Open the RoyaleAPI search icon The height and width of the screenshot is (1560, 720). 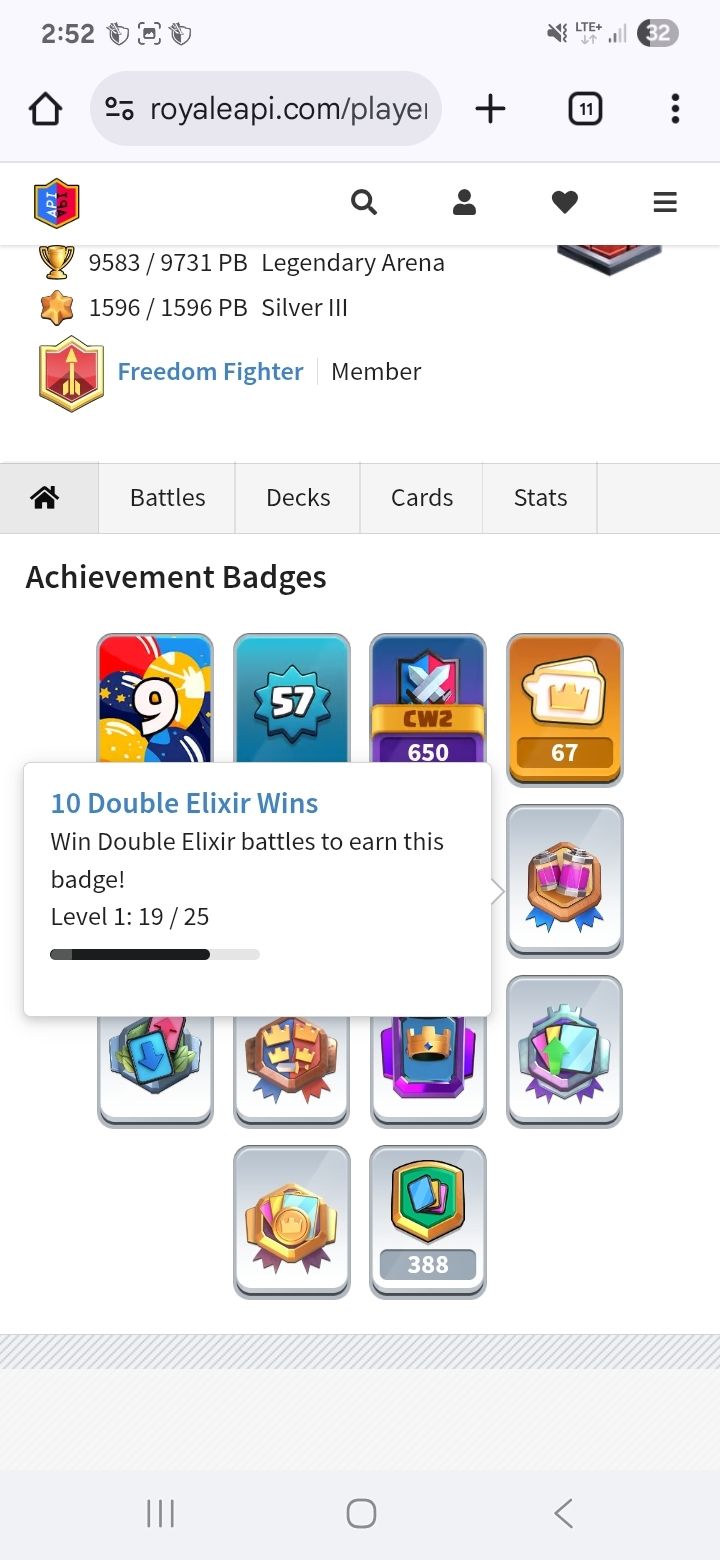(364, 203)
